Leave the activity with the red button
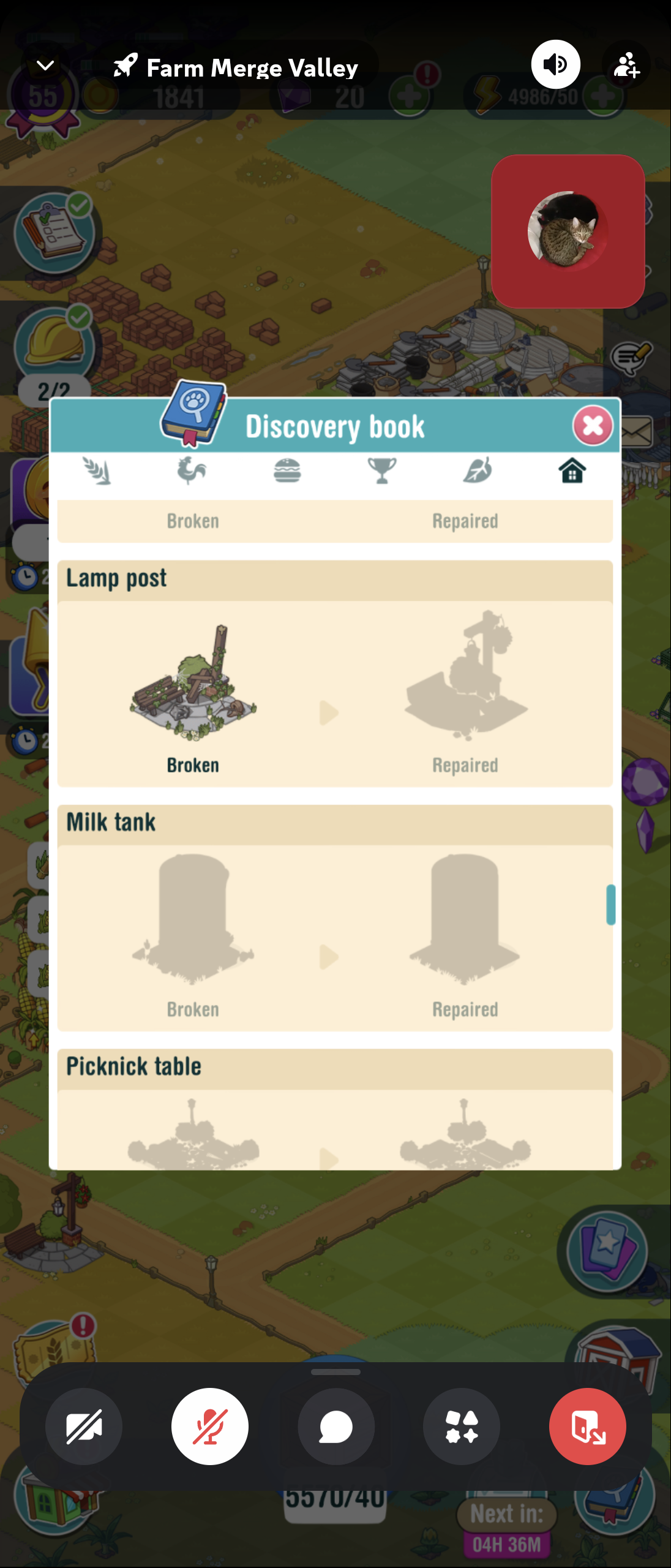 (x=587, y=1426)
